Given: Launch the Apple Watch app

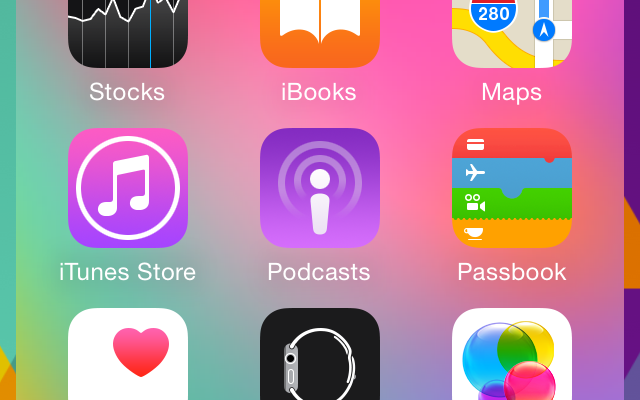Looking at the screenshot, I should point(320,355).
